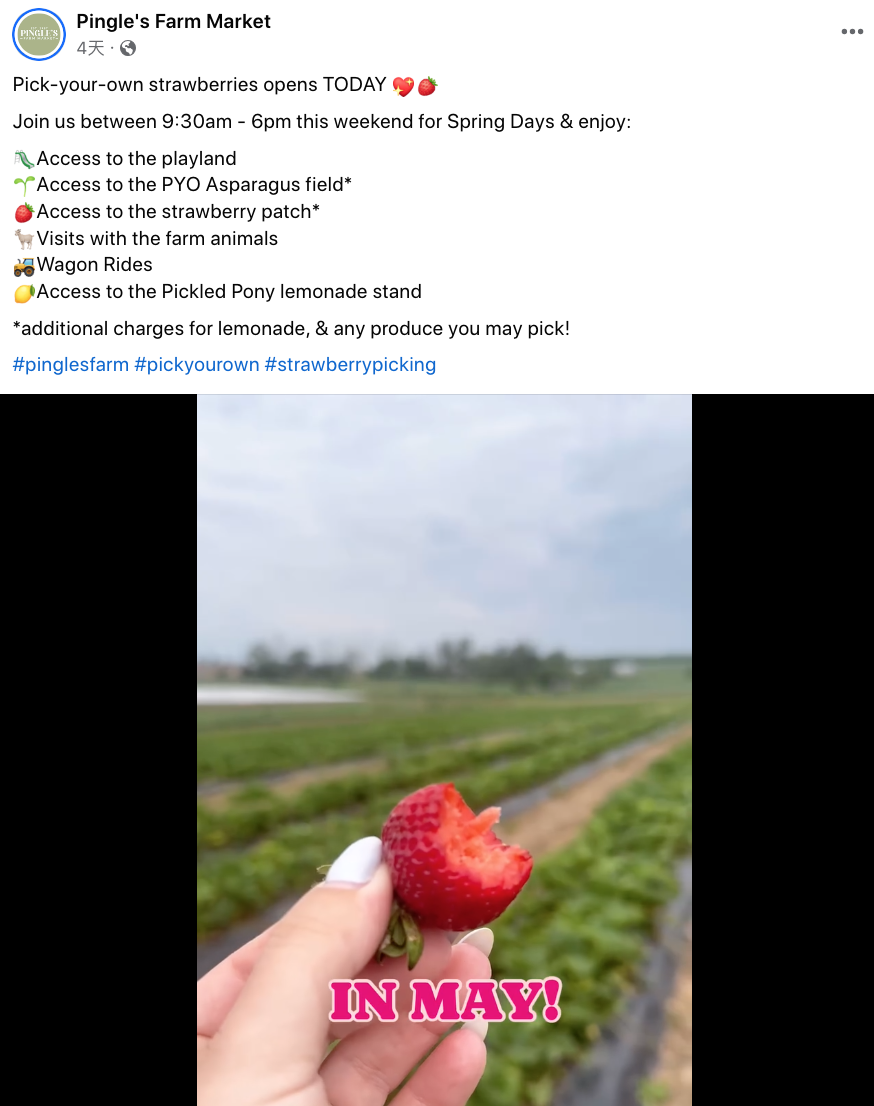This screenshot has width=874, height=1106.
Task: Open the #pinglesfarm hashtag link
Action: (x=70, y=364)
